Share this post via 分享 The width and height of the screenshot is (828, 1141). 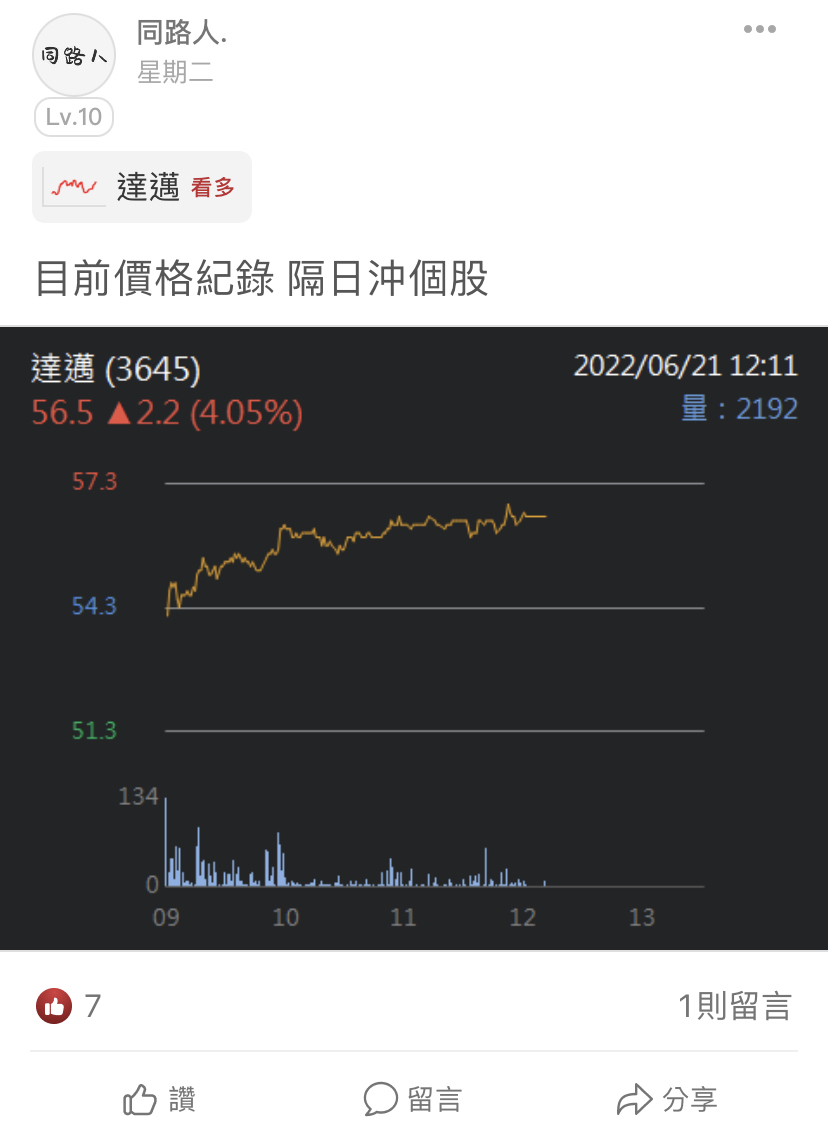point(666,1100)
